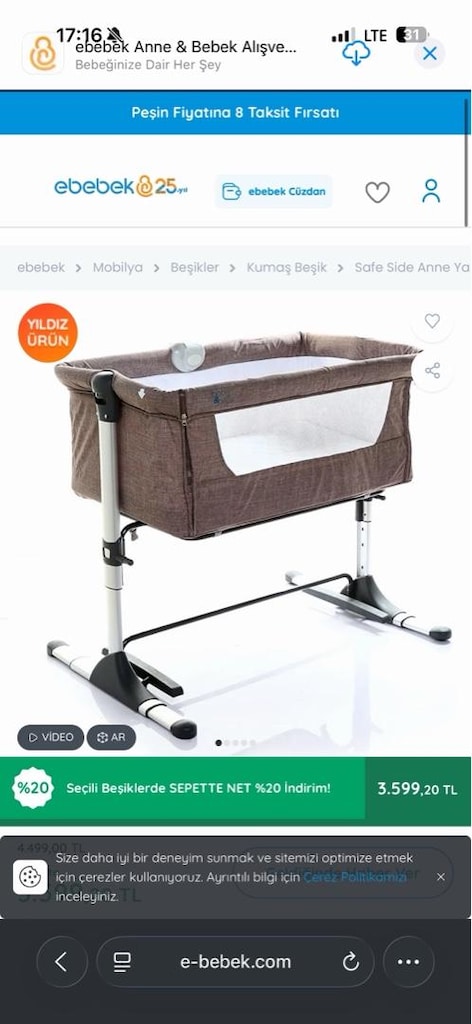Tap the e-bebek.com address bar
472x1024 pixels.
(235, 961)
